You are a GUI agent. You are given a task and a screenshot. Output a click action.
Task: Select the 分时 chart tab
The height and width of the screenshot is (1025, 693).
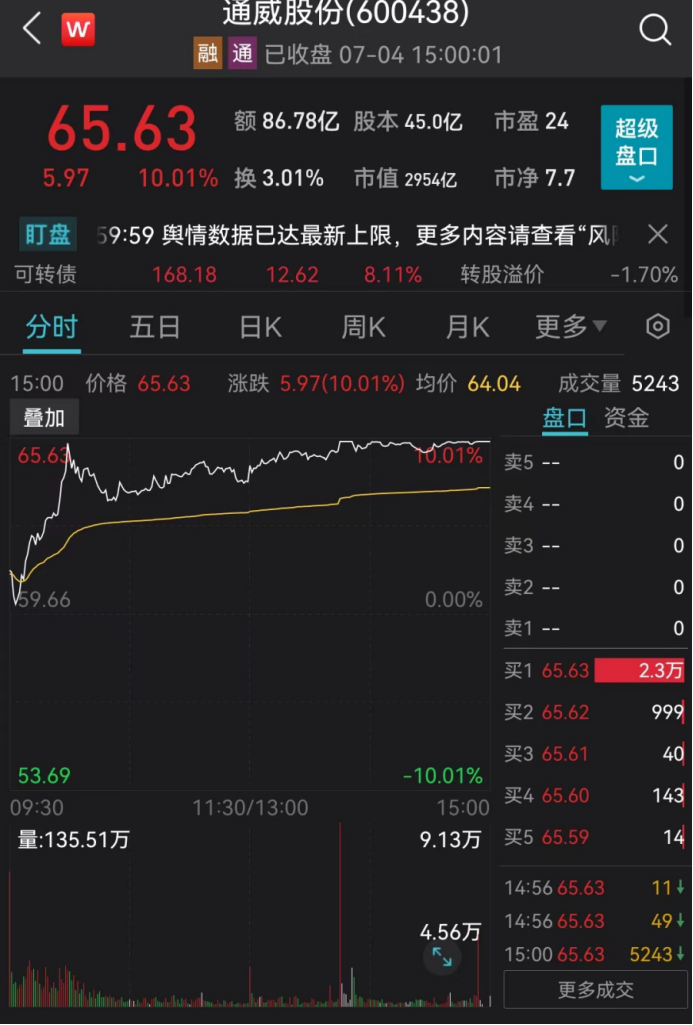[x=52, y=327]
